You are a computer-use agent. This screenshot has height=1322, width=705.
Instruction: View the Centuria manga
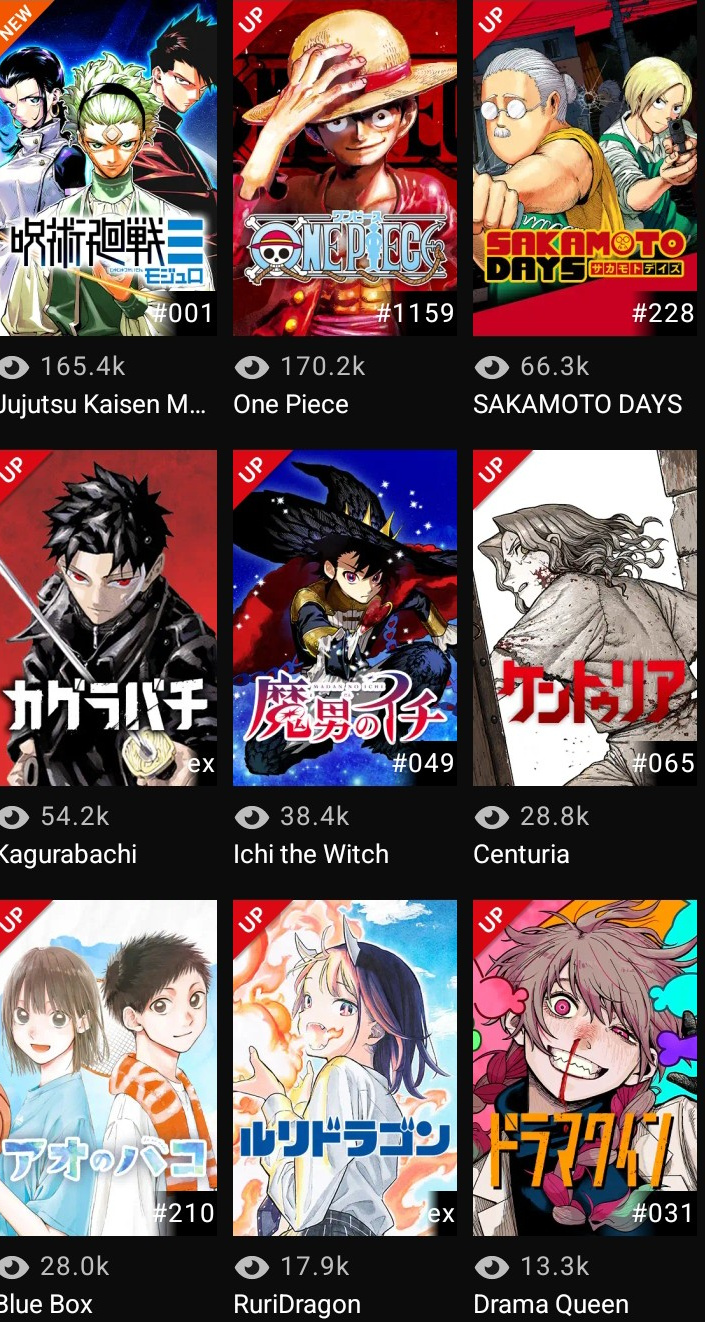pyautogui.click(x=585, y=618)
